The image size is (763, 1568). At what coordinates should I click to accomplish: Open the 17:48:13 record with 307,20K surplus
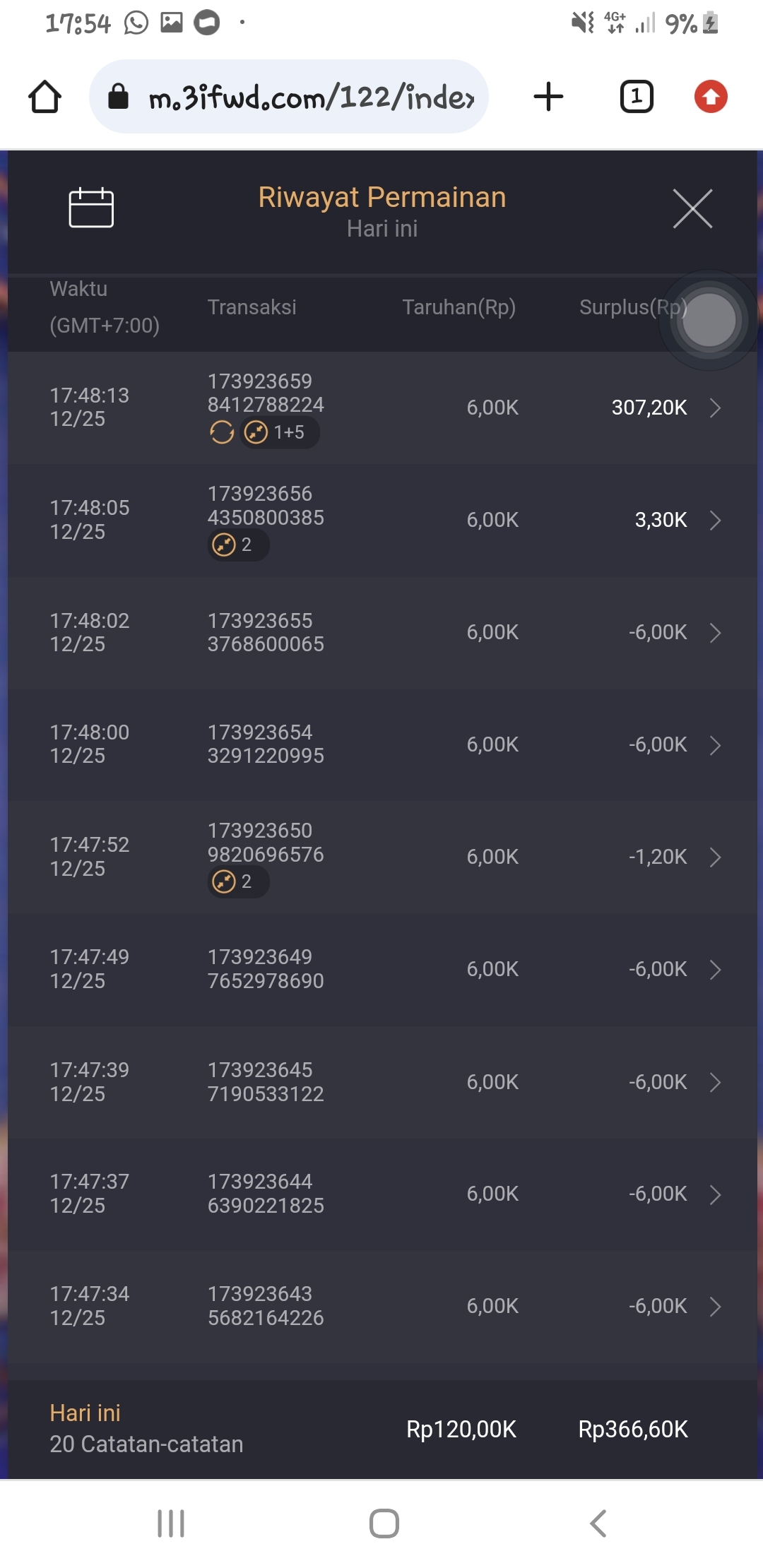[715, 408]
